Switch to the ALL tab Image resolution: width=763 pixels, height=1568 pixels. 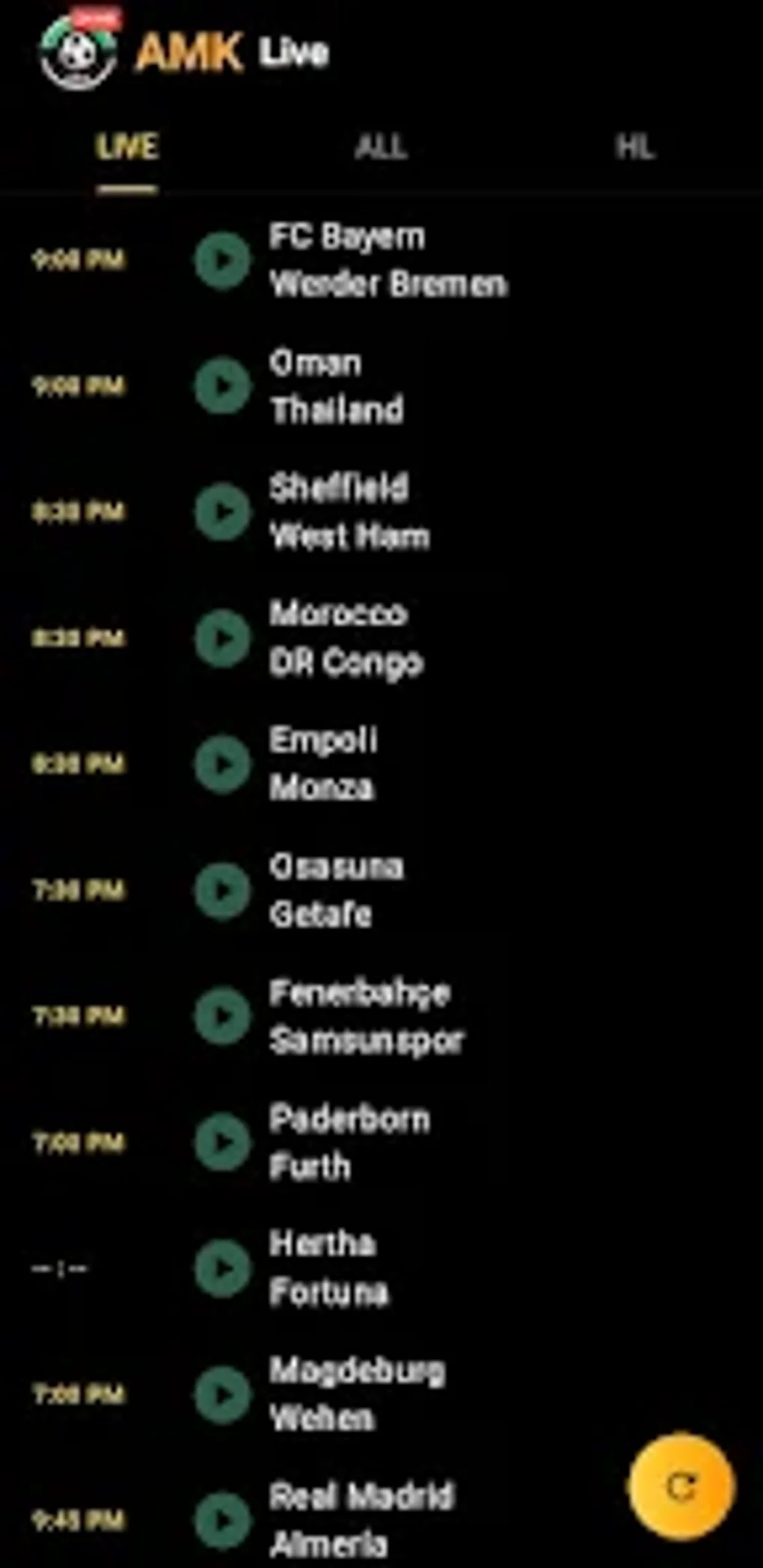(381, 147)
